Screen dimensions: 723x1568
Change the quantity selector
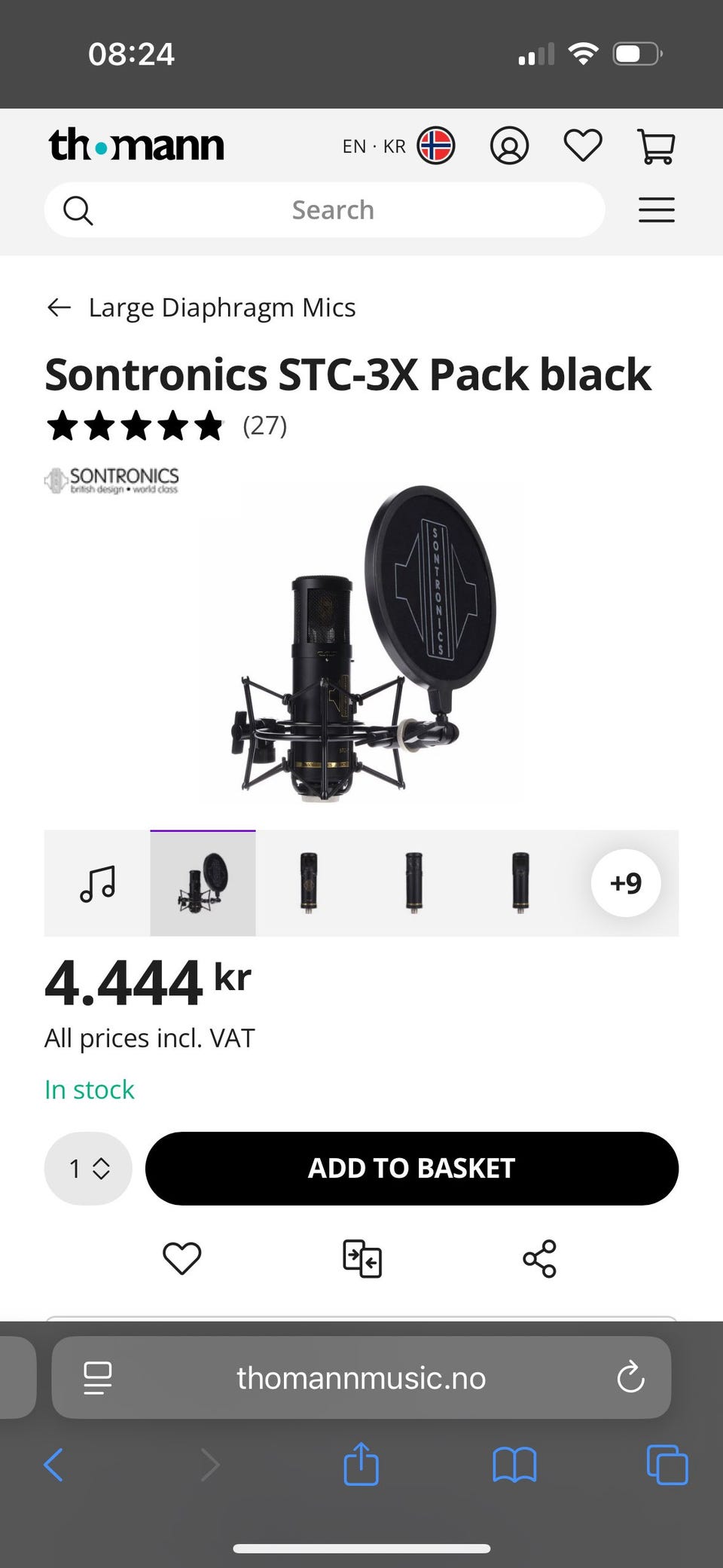[89, 1169]
